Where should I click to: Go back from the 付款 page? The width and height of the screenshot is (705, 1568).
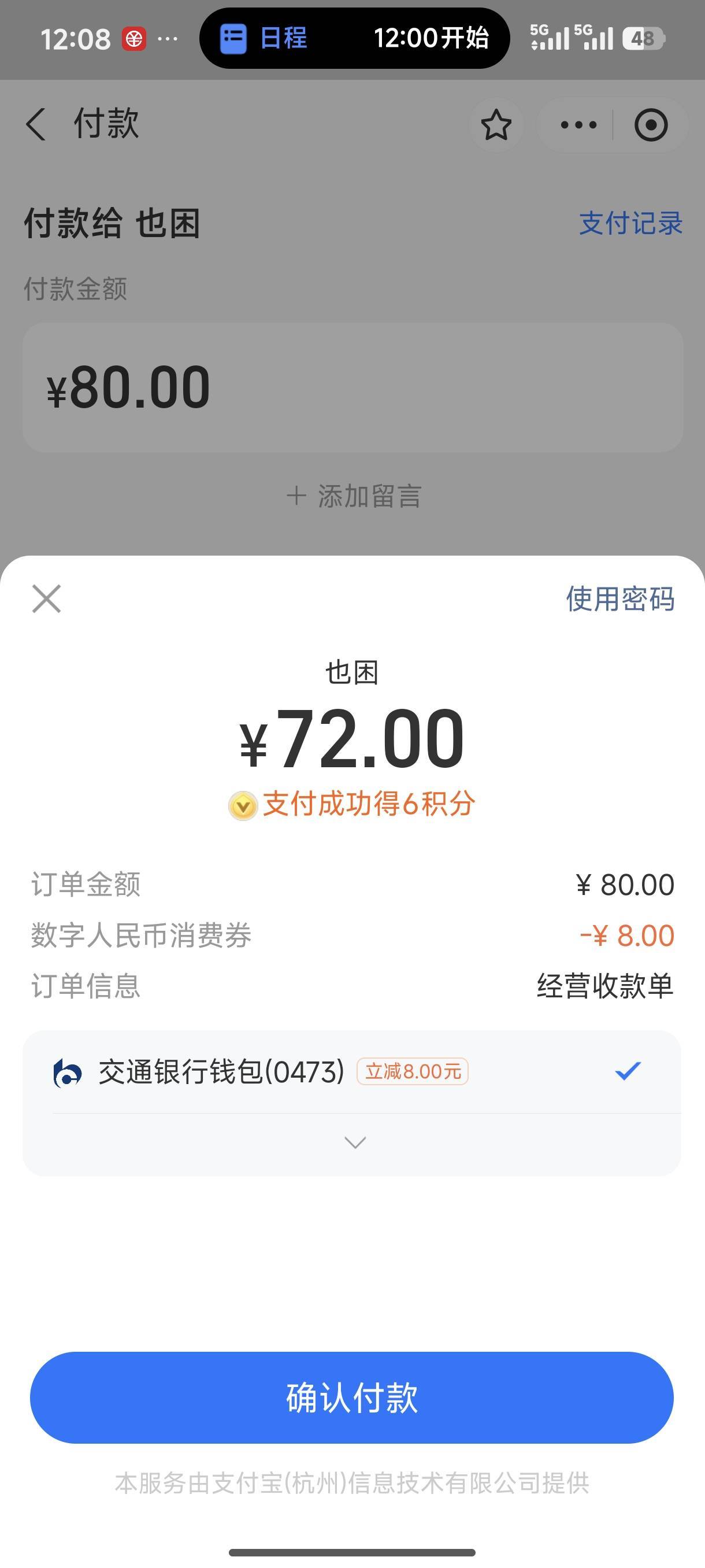point(36,124)
